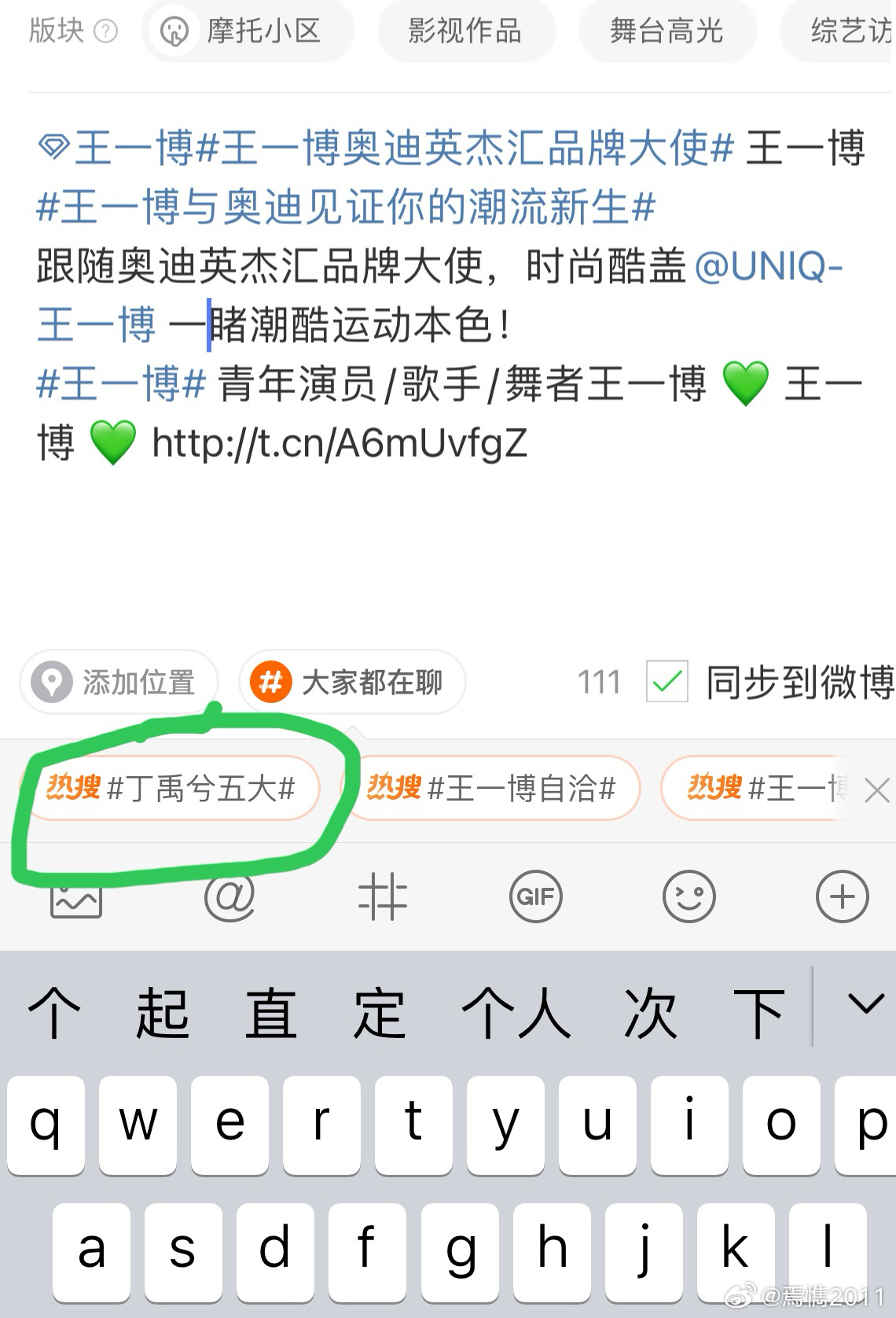Tap the 版块 help question icon

click(x=105, y=31)
